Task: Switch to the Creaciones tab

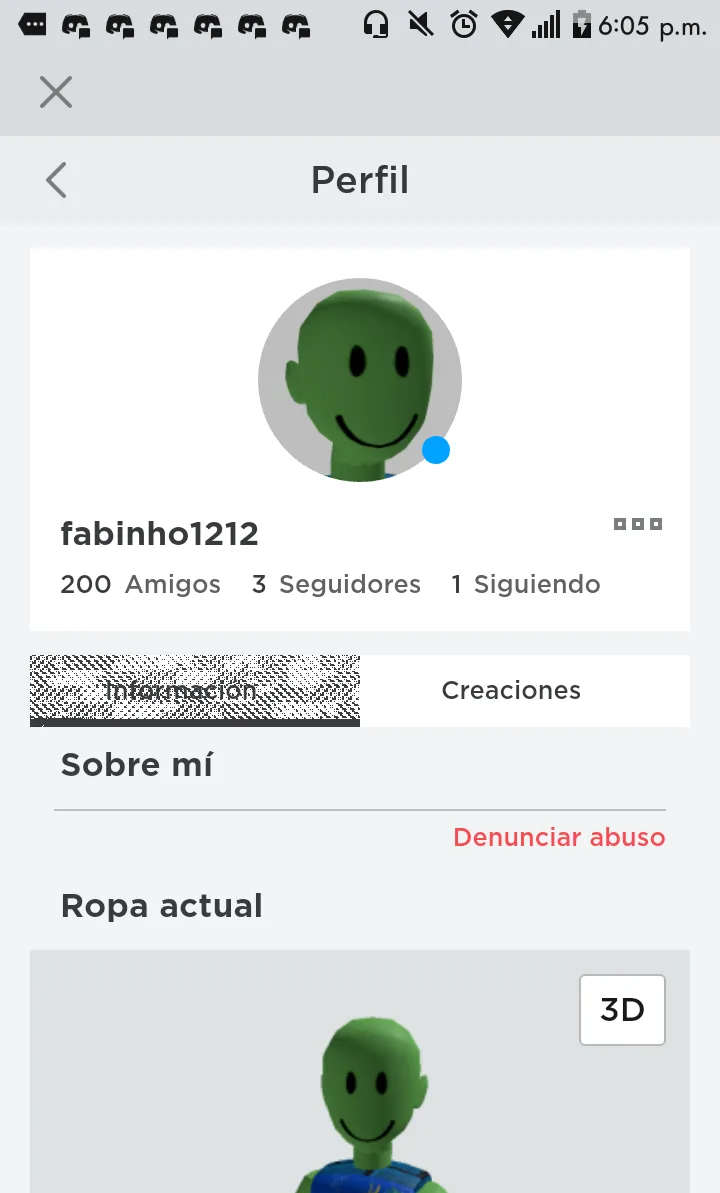Action: pyautogui.click(x=511, y=690)
